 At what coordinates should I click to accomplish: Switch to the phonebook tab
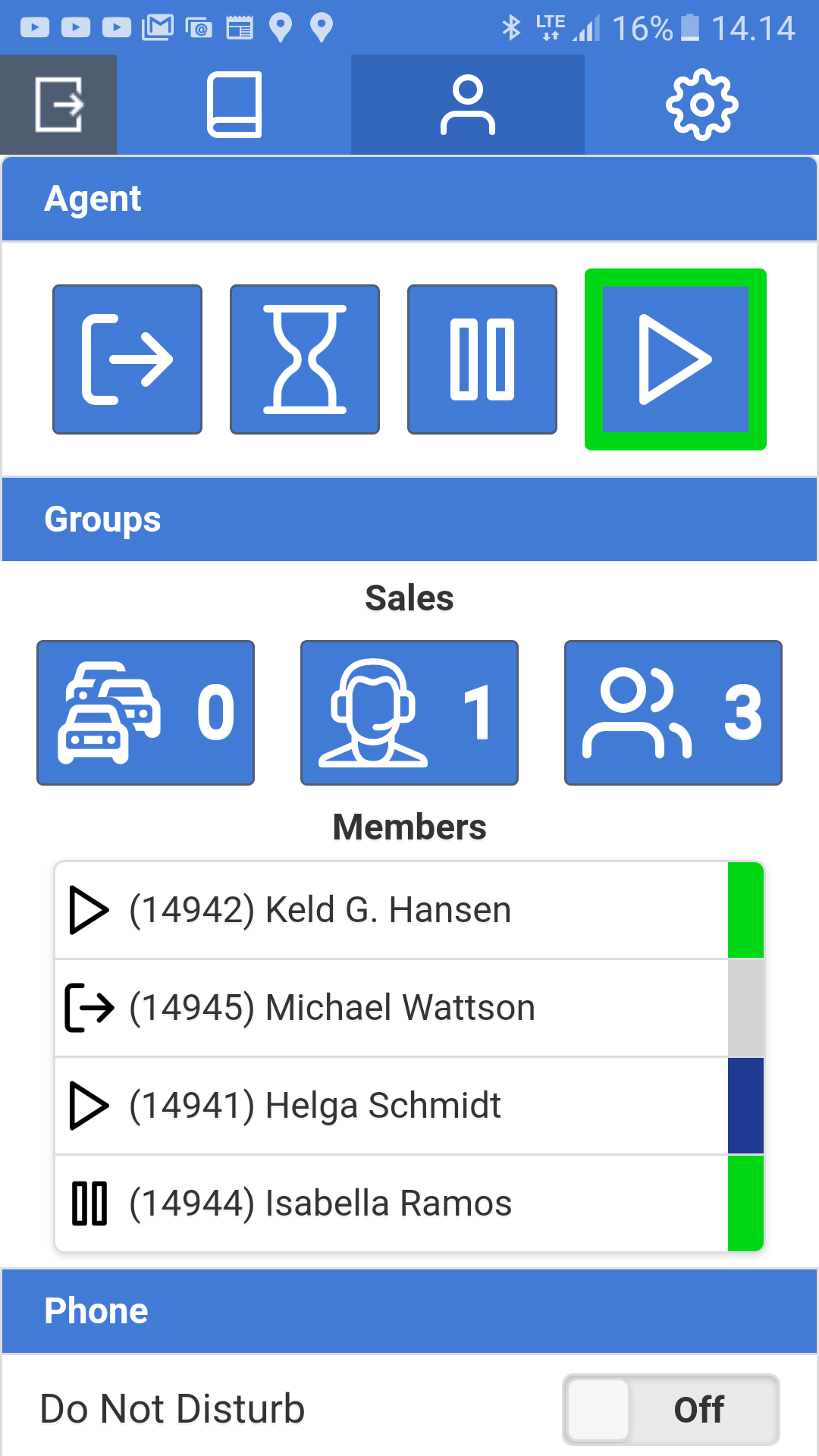tap(234, 105)
